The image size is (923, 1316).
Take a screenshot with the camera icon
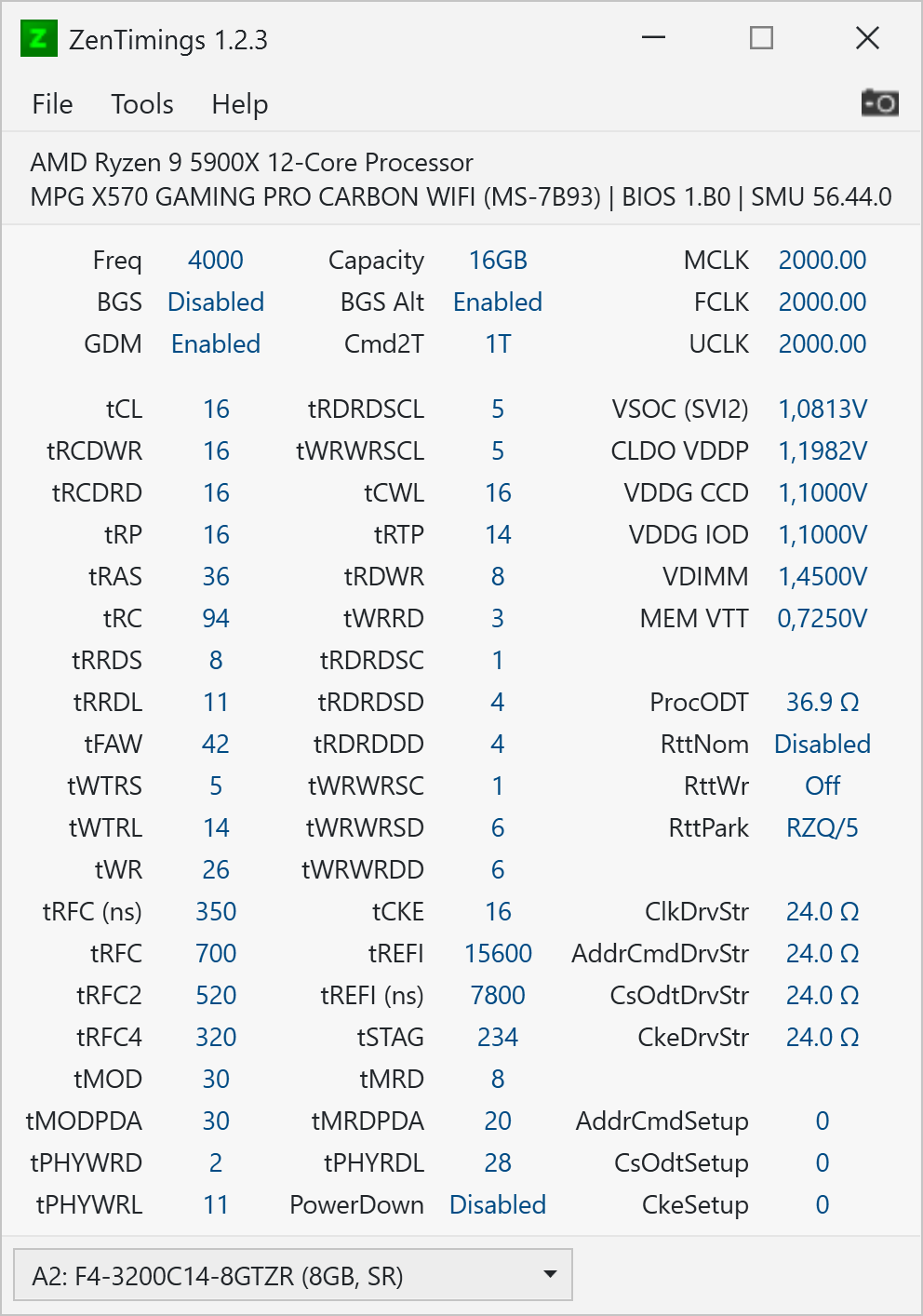point(879,102)
